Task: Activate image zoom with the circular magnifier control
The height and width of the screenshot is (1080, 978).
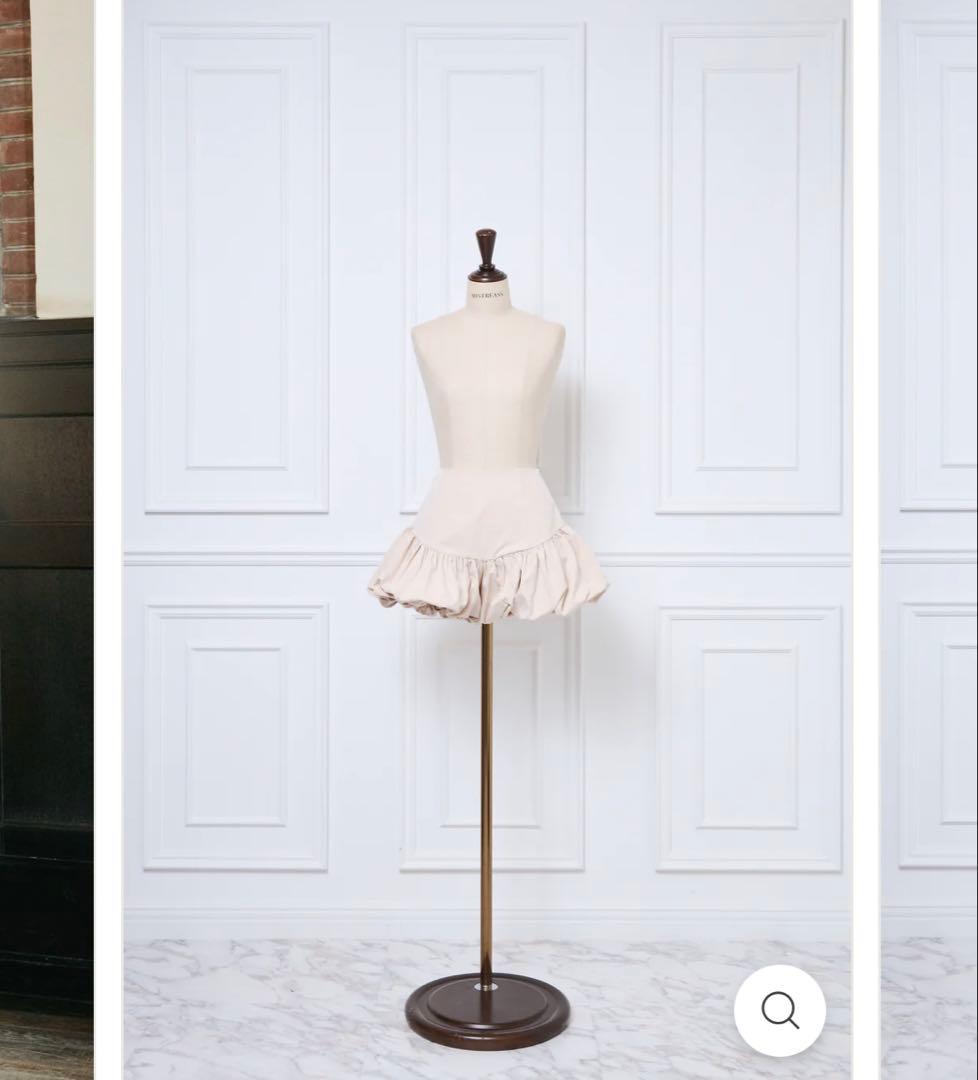Action: pos(778,1011)
